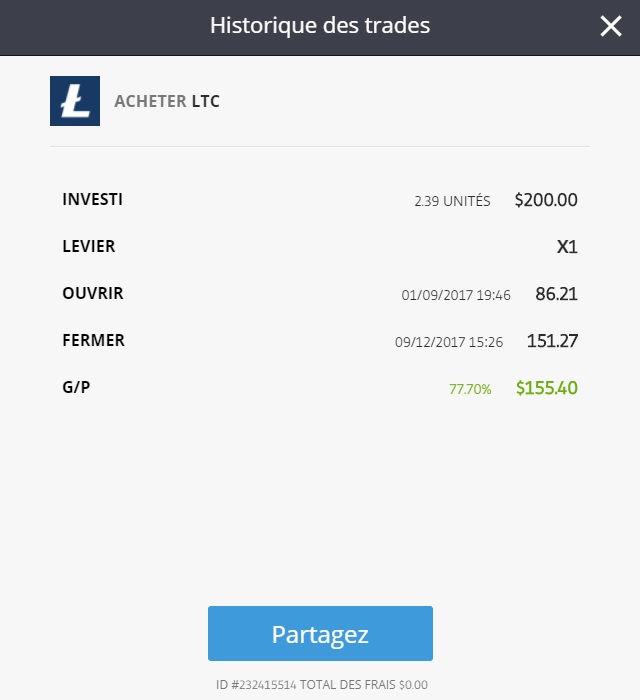Close the Historique des trades dialog
The image size is (640, 700).
coord(610,27)
